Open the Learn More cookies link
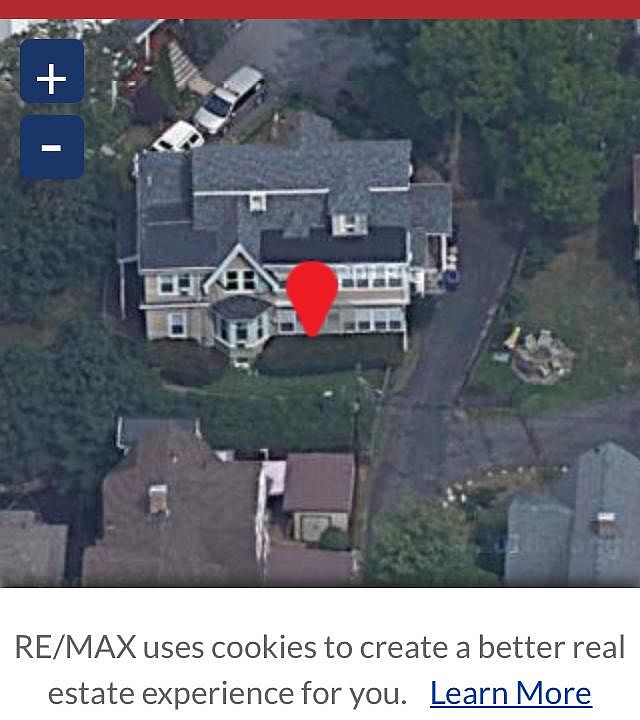Viewport: 640px width, 720px height. coord(510,692)
